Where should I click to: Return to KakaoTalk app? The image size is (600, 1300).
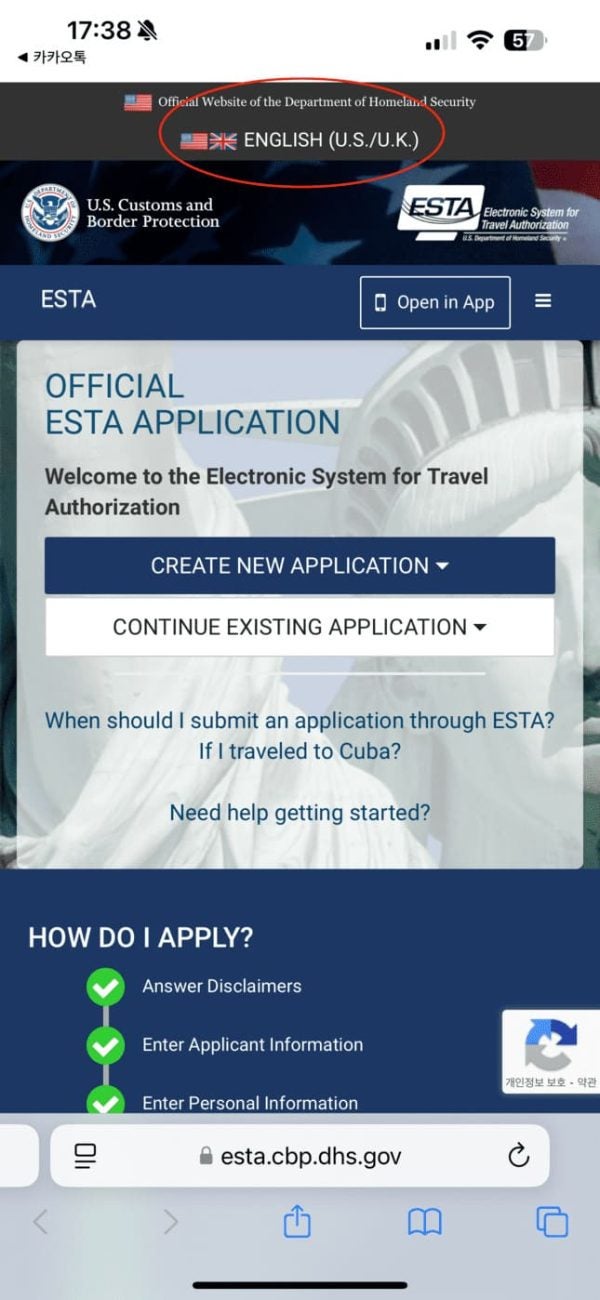coord(52,58)
